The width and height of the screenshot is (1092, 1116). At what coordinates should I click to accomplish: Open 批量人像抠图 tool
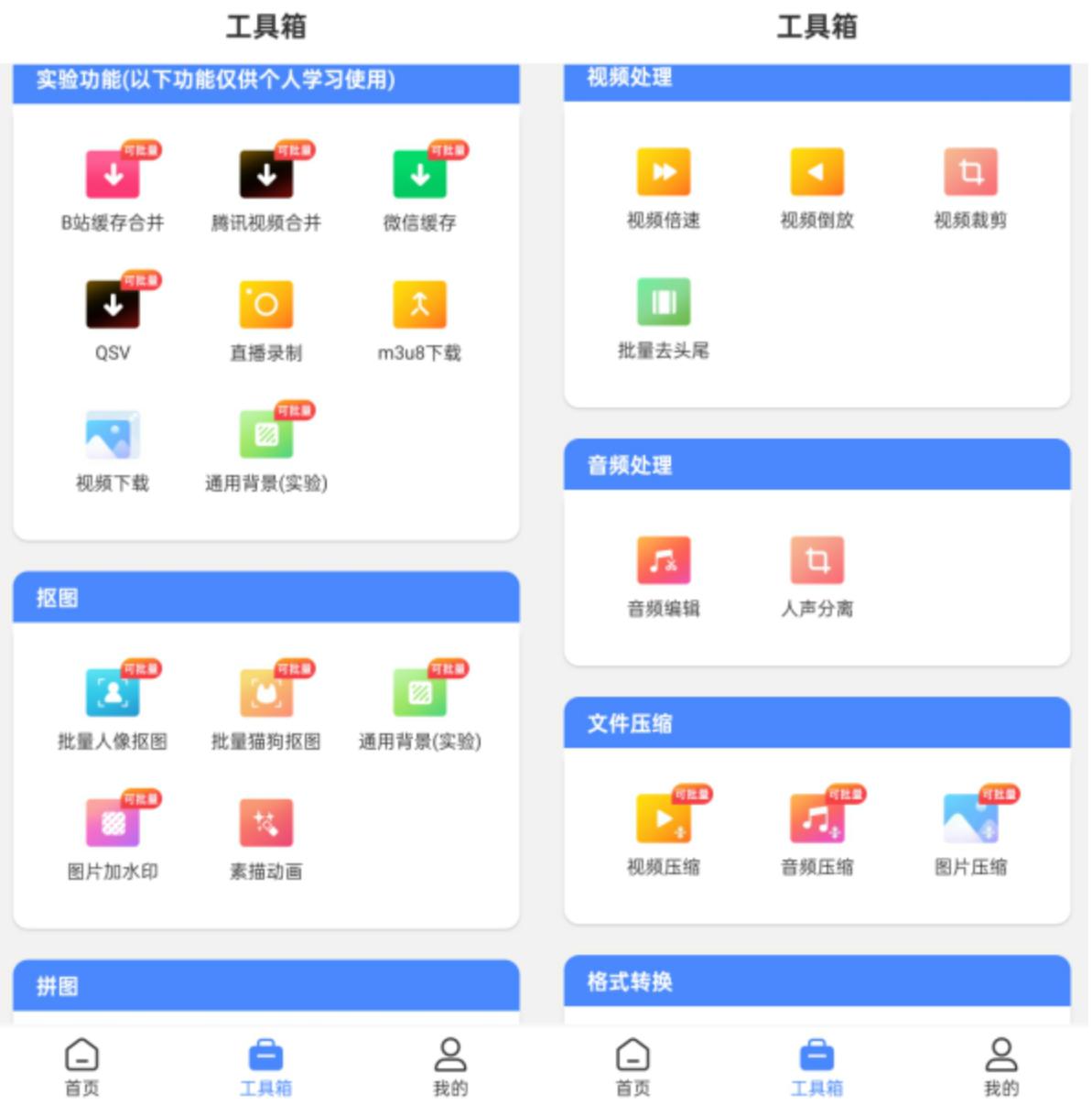(113, 694)
